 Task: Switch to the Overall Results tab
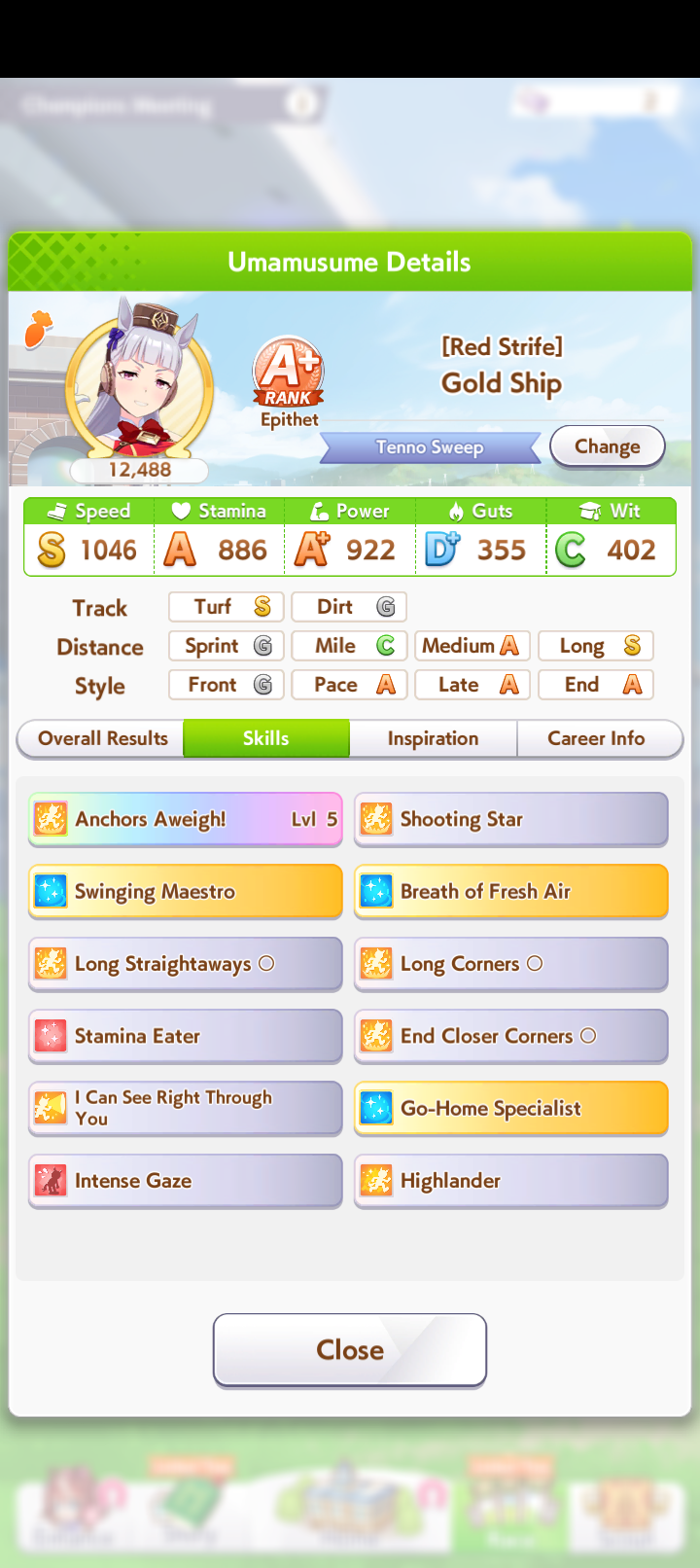[102, 738]
